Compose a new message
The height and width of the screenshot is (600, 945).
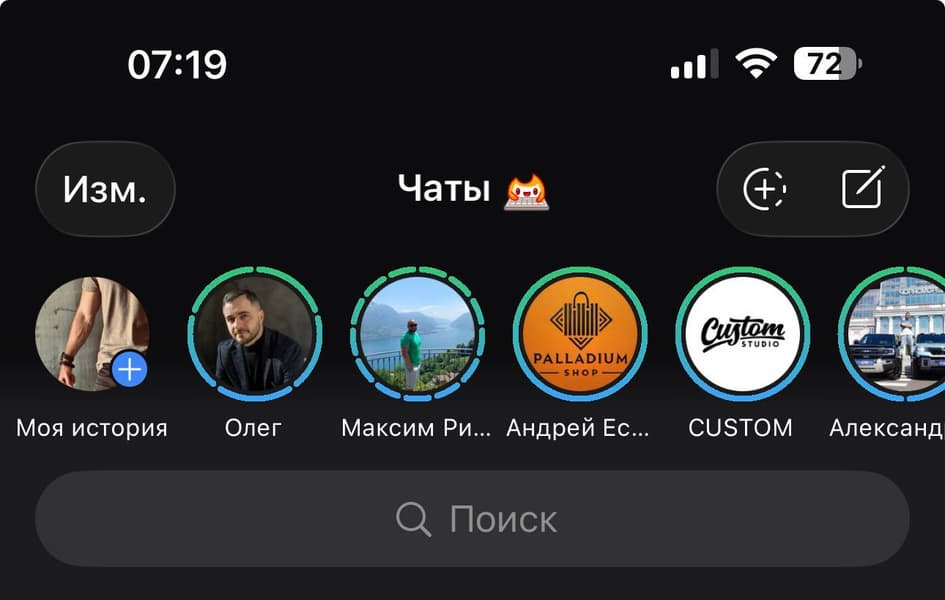click(x=862, y=189)
